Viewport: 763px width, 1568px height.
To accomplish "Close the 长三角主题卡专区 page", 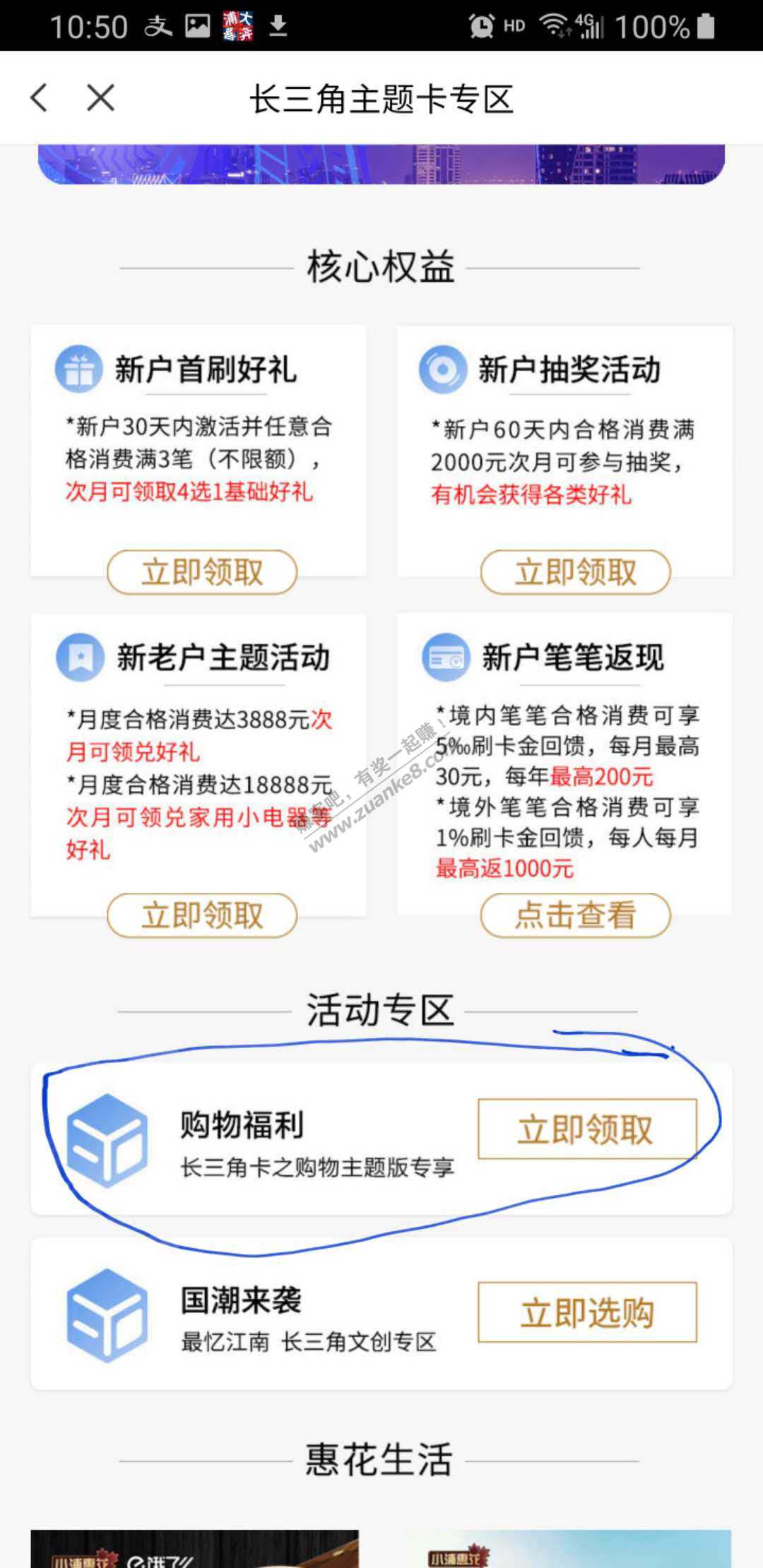I will (100, 98).
